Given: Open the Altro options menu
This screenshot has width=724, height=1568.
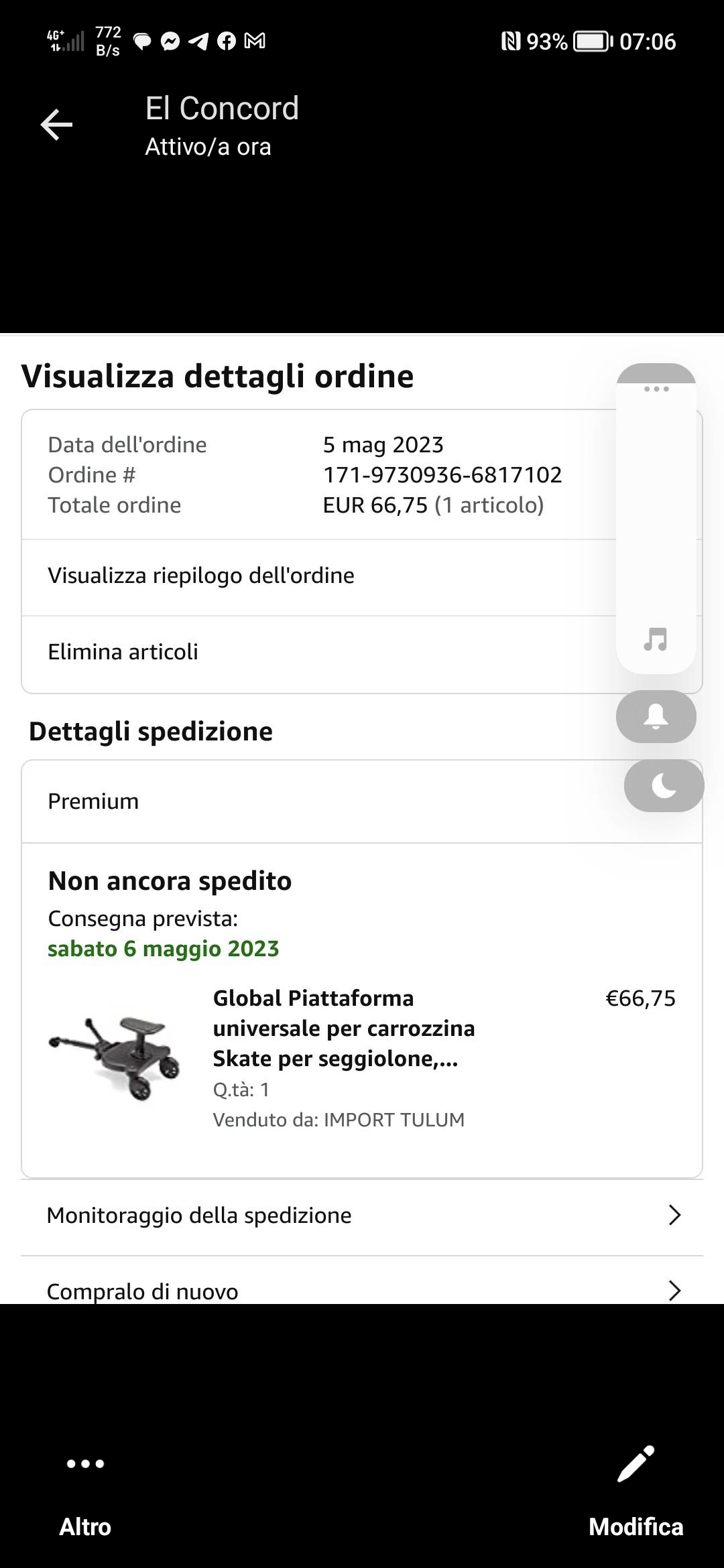Looking at the screenshot, I should pyautogui.click(x=85, y=1492).
